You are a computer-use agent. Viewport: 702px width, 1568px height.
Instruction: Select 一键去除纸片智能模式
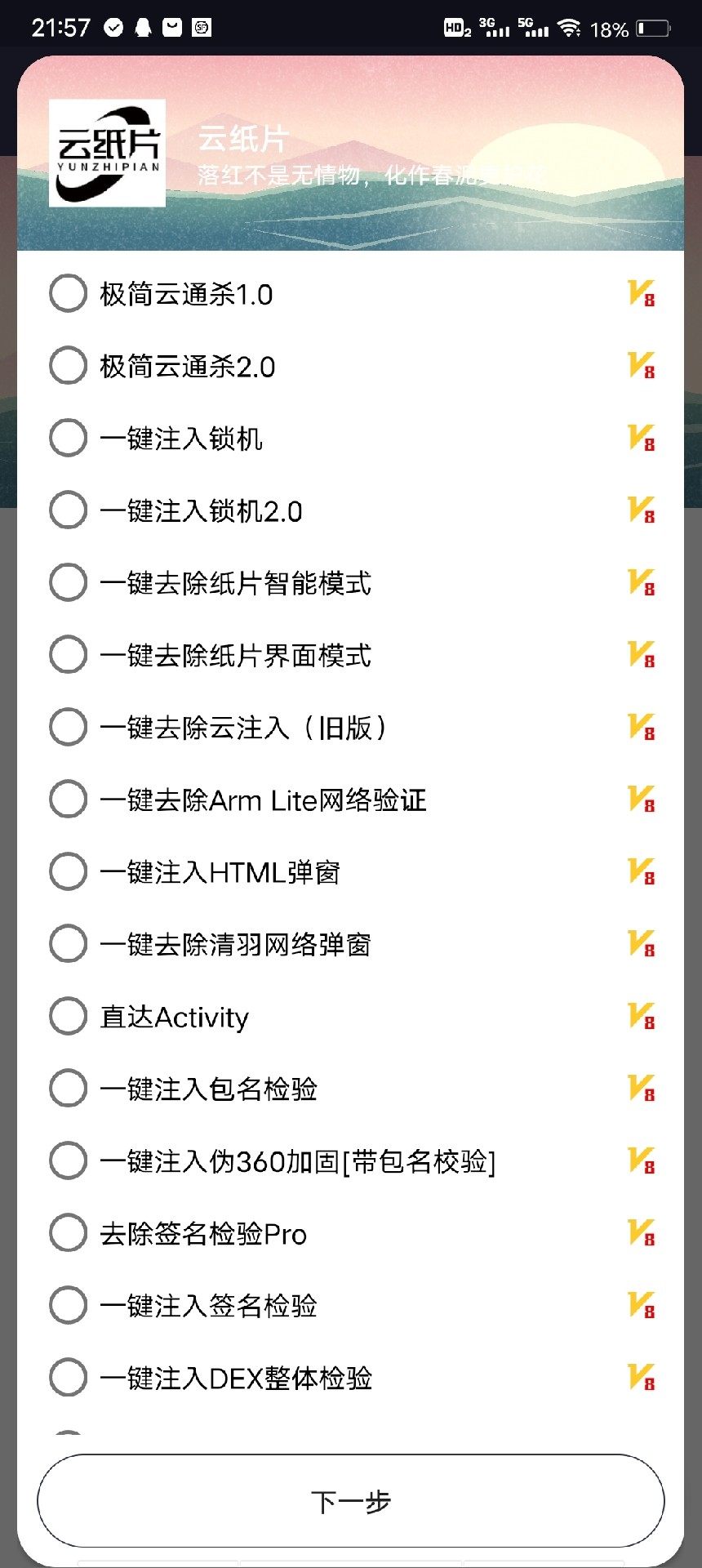click(69, 583)
